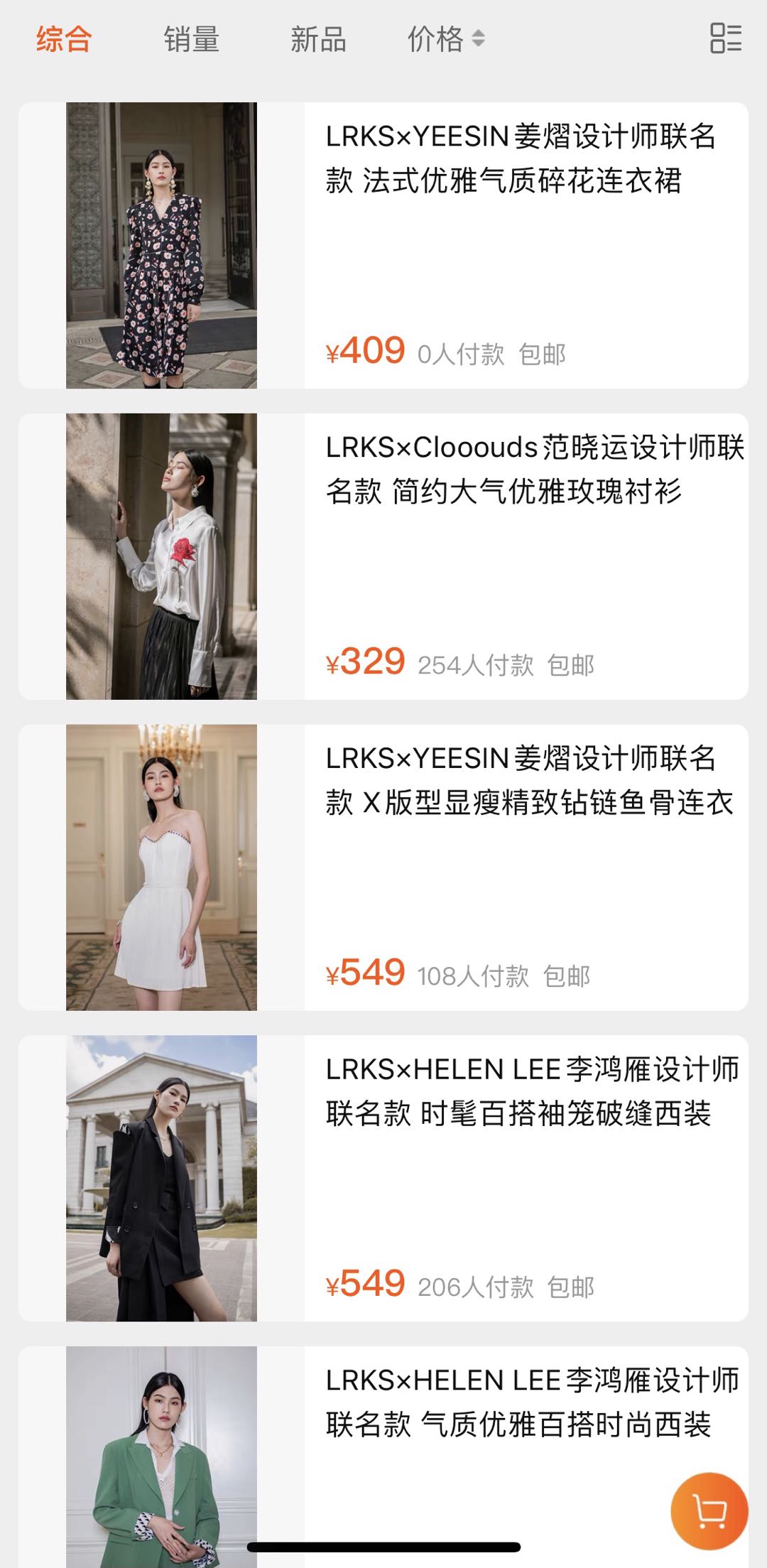Open the X版型显瘦精致钻链鱼骨连衣 listing
767x1568 pixels.
tap(383, 867)
